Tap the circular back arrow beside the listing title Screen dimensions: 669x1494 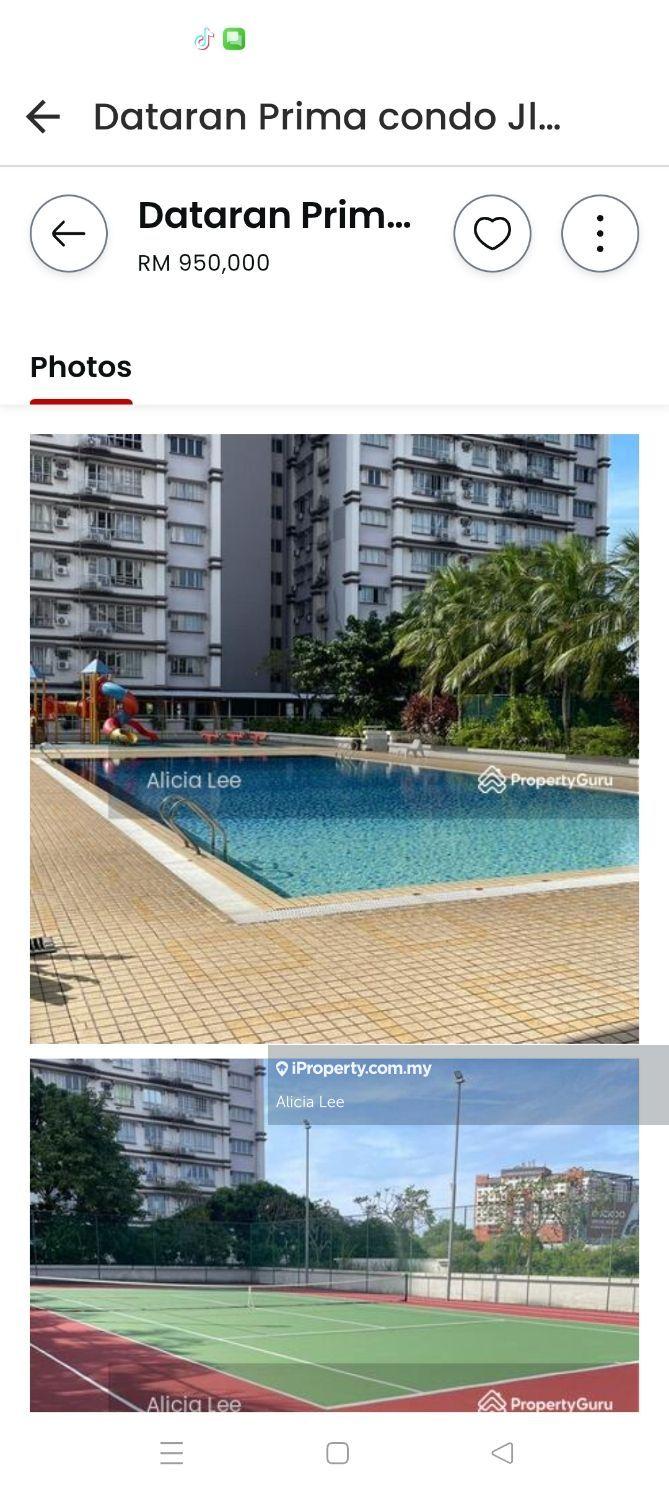pos(69,234)
